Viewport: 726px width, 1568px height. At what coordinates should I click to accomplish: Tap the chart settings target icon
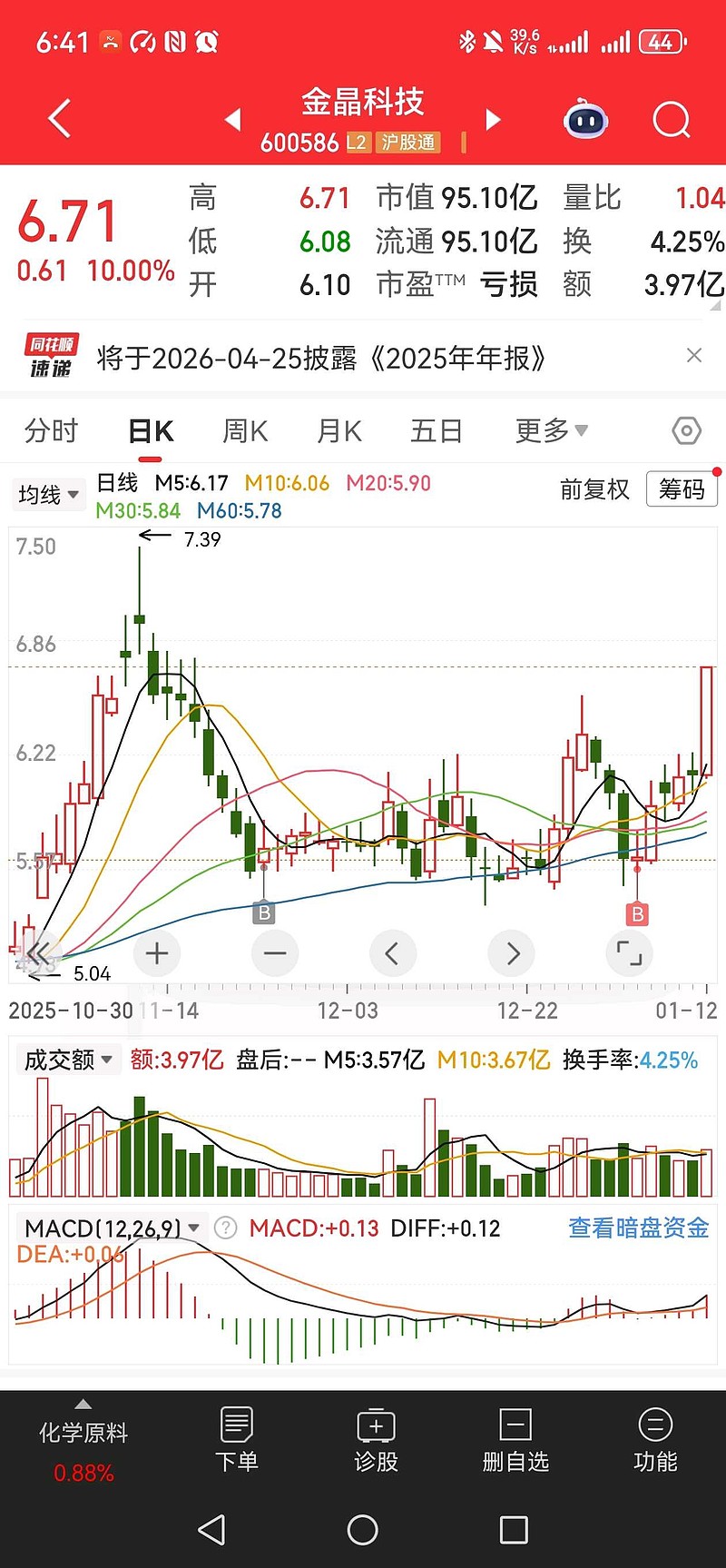click(x=685, y=430)
